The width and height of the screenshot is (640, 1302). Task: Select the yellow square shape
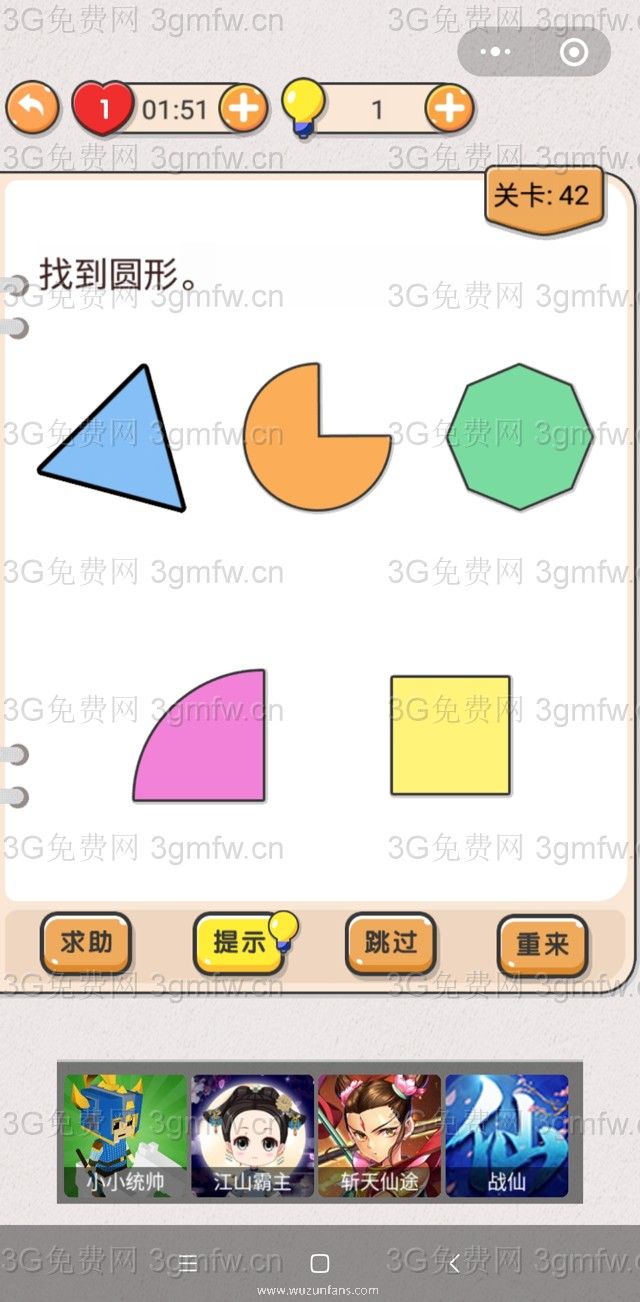coord(450,735)
